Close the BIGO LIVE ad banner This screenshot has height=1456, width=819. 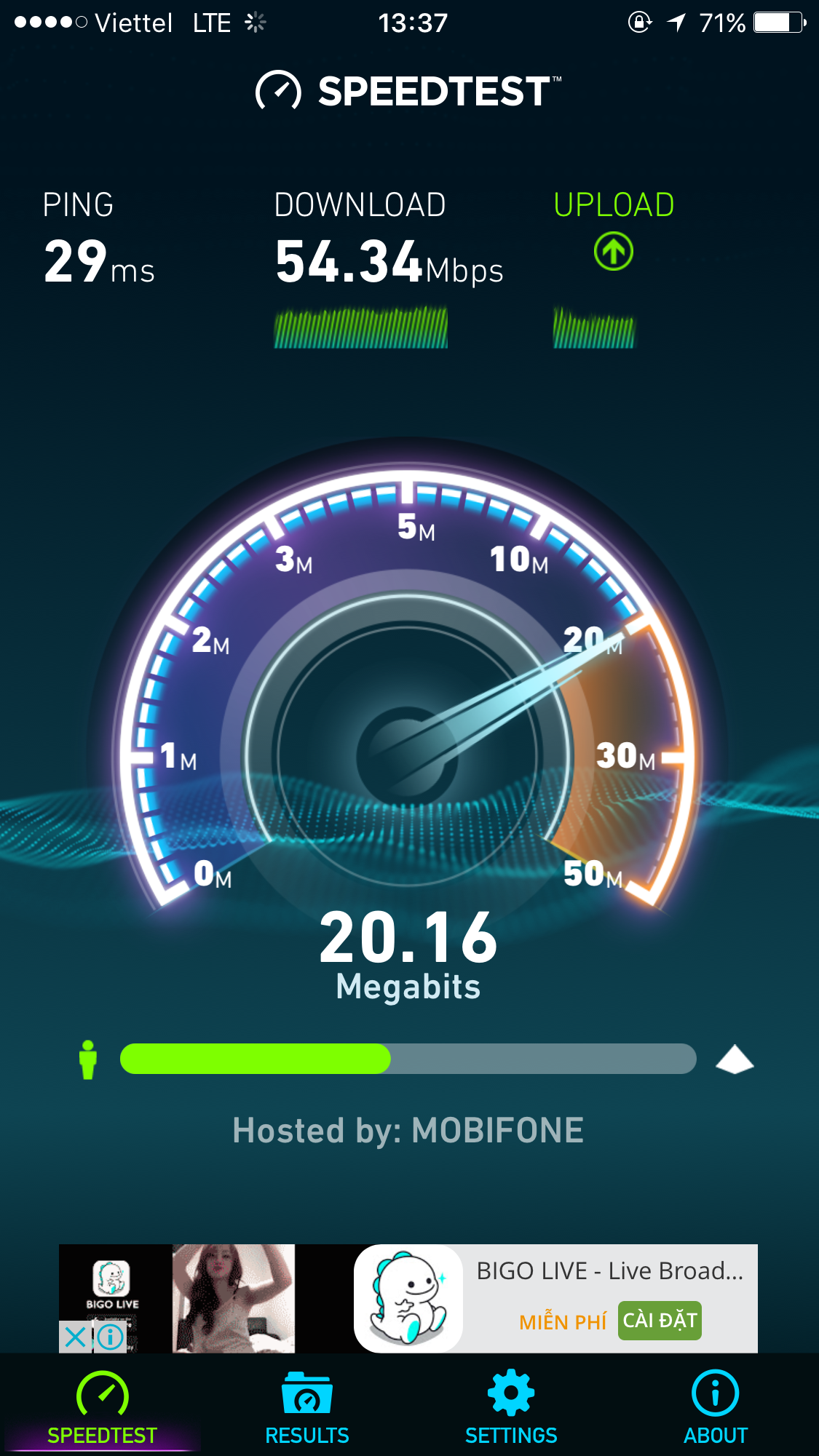[75, 1337]
